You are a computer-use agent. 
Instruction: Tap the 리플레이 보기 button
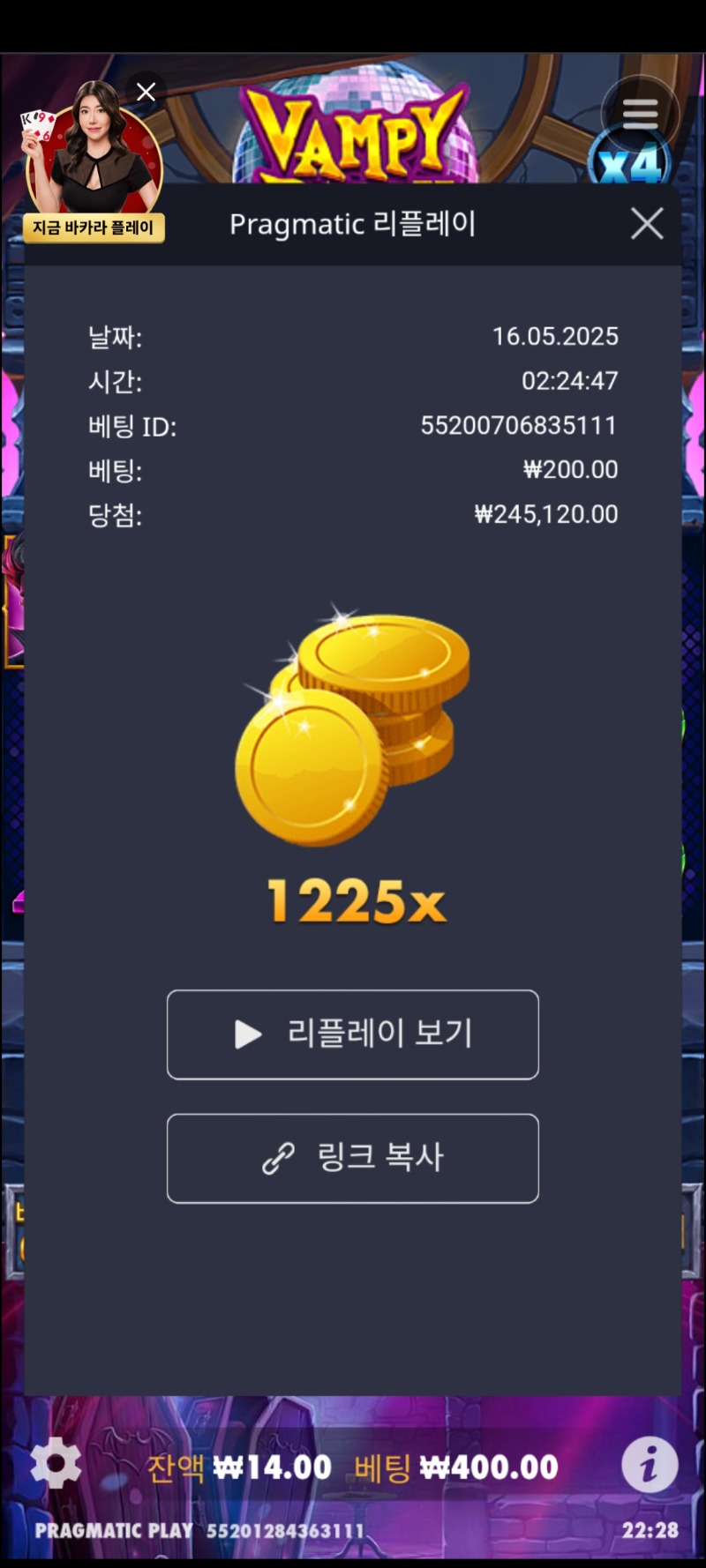[x=353, y=1034]
